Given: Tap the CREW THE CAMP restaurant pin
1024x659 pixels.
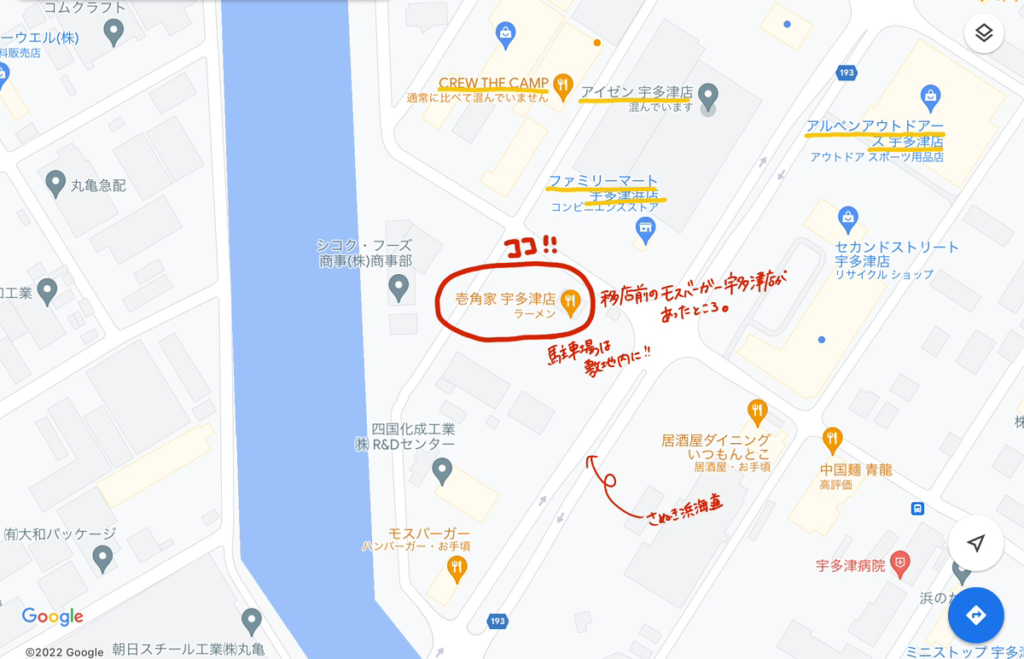Looking at the screenshot, I should coord(563,83).
